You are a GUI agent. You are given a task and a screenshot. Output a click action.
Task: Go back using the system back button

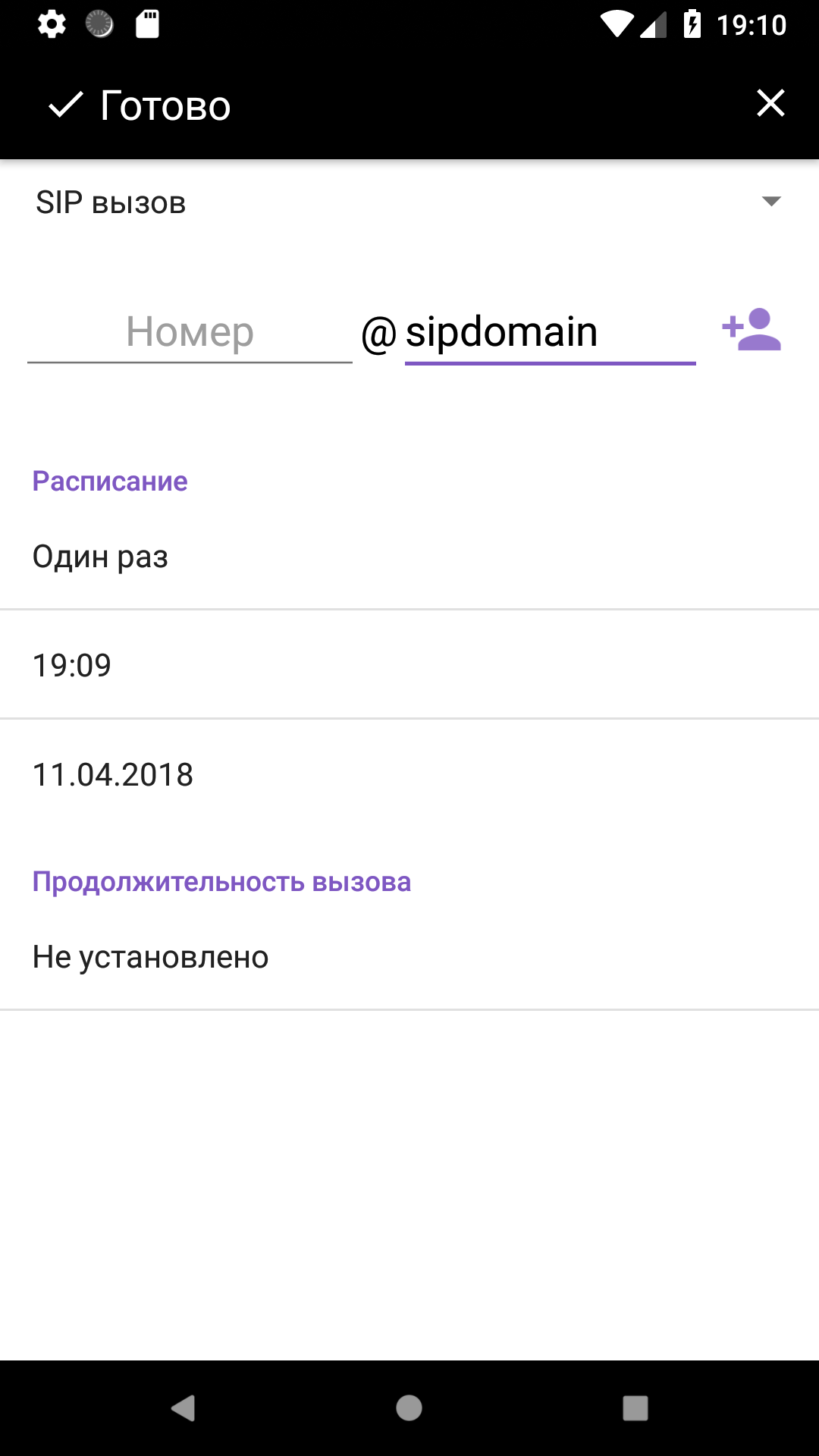tap(183, 1408)
